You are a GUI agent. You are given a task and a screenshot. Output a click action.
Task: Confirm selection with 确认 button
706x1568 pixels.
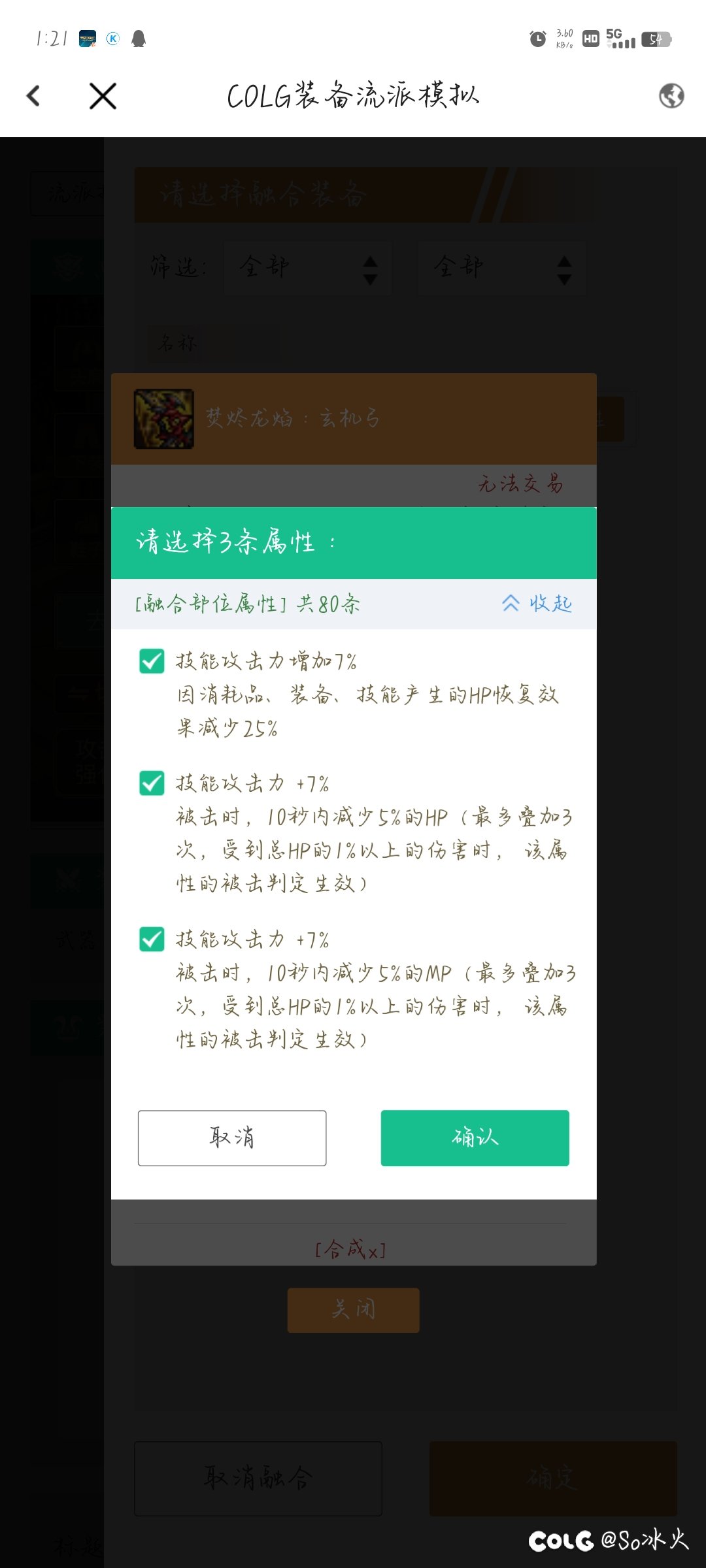pos(475,1137)
